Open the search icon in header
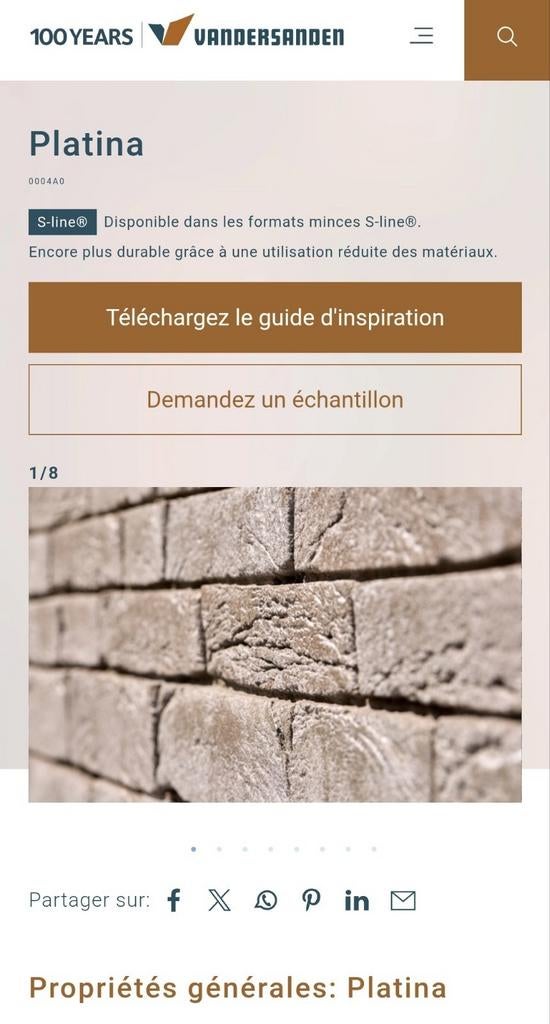 (507, 37)
